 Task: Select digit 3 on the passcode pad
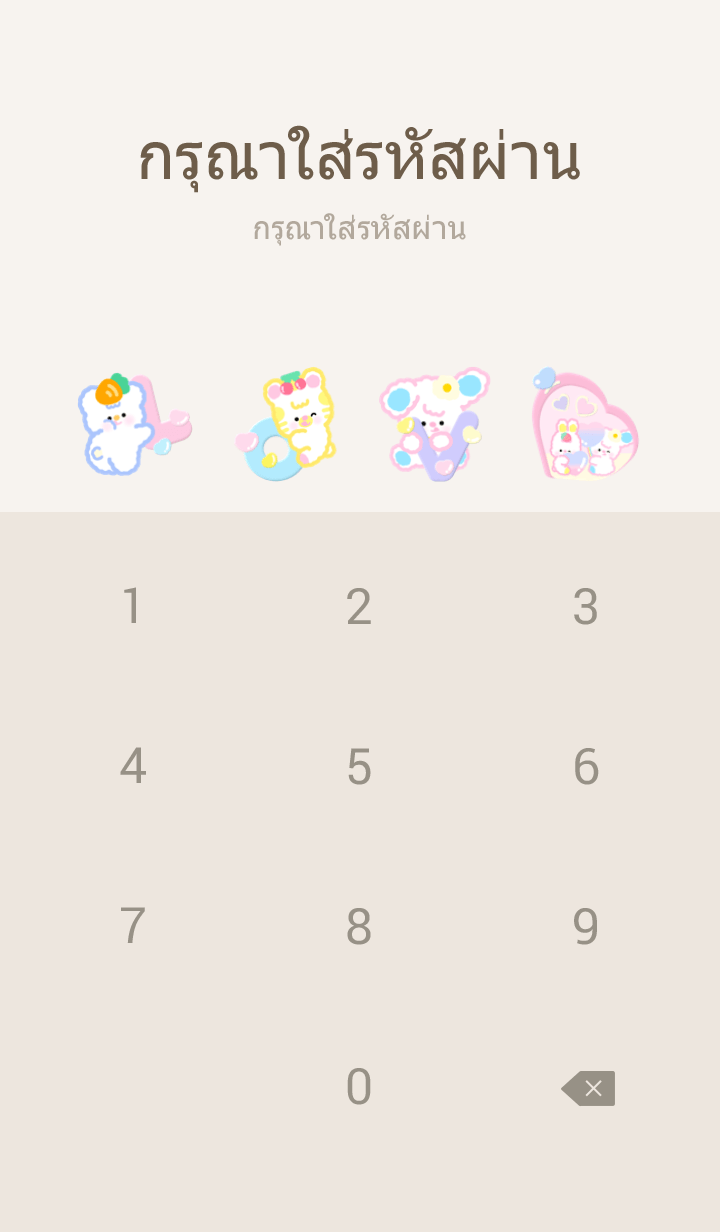click(585, 607)
